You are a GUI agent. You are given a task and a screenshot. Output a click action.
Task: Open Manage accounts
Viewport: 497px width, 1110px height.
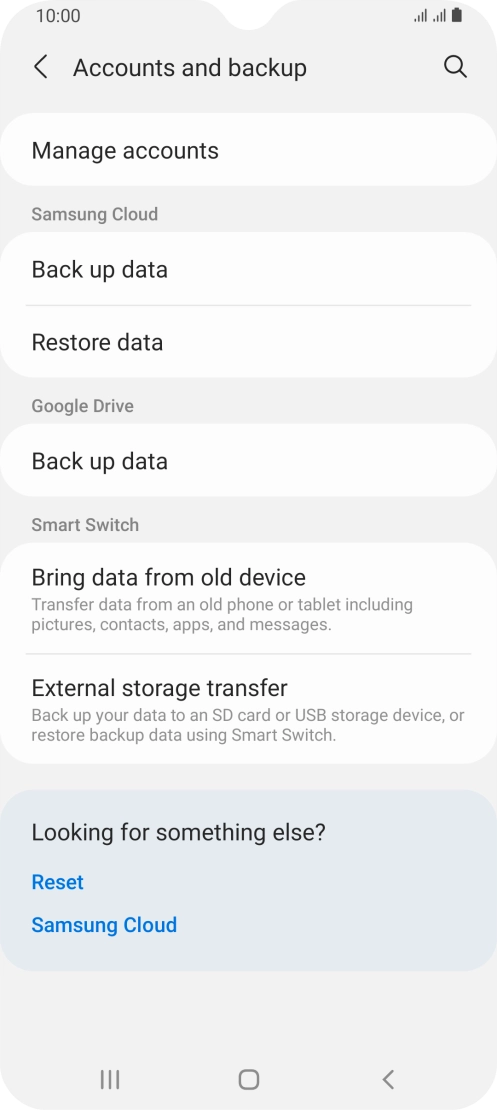point(248,150)
